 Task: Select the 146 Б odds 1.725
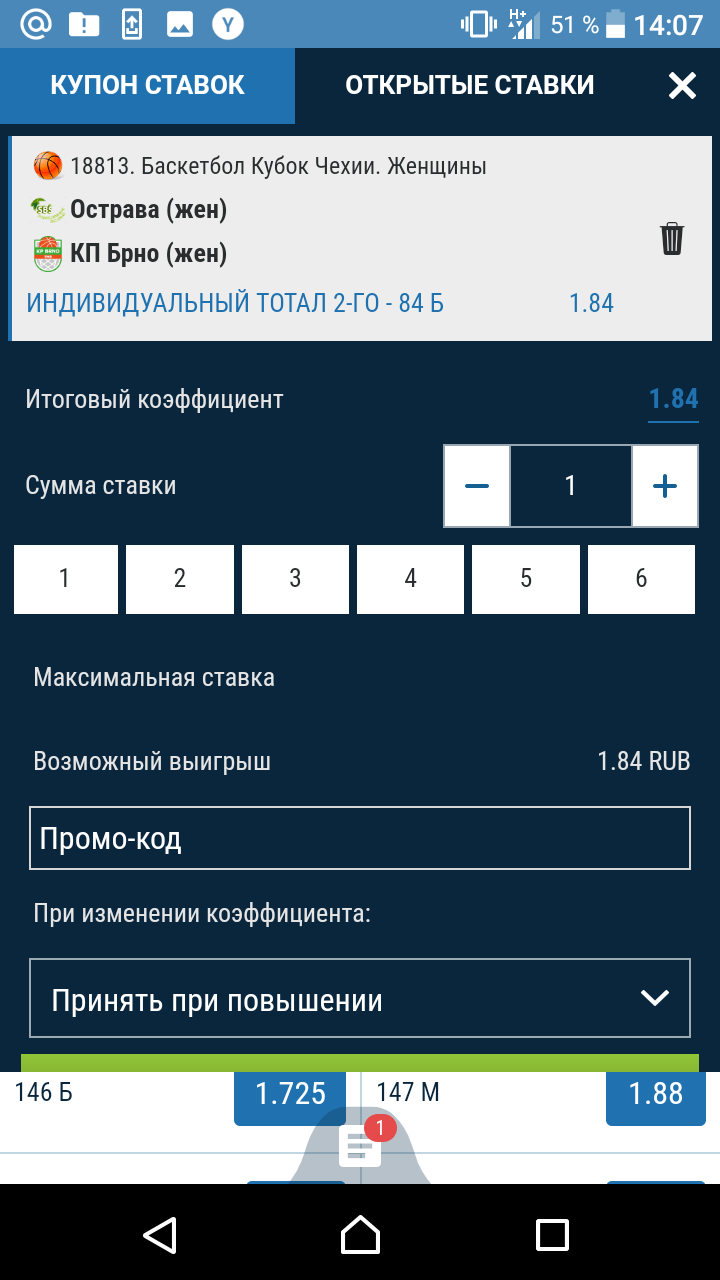[290, 1096]
